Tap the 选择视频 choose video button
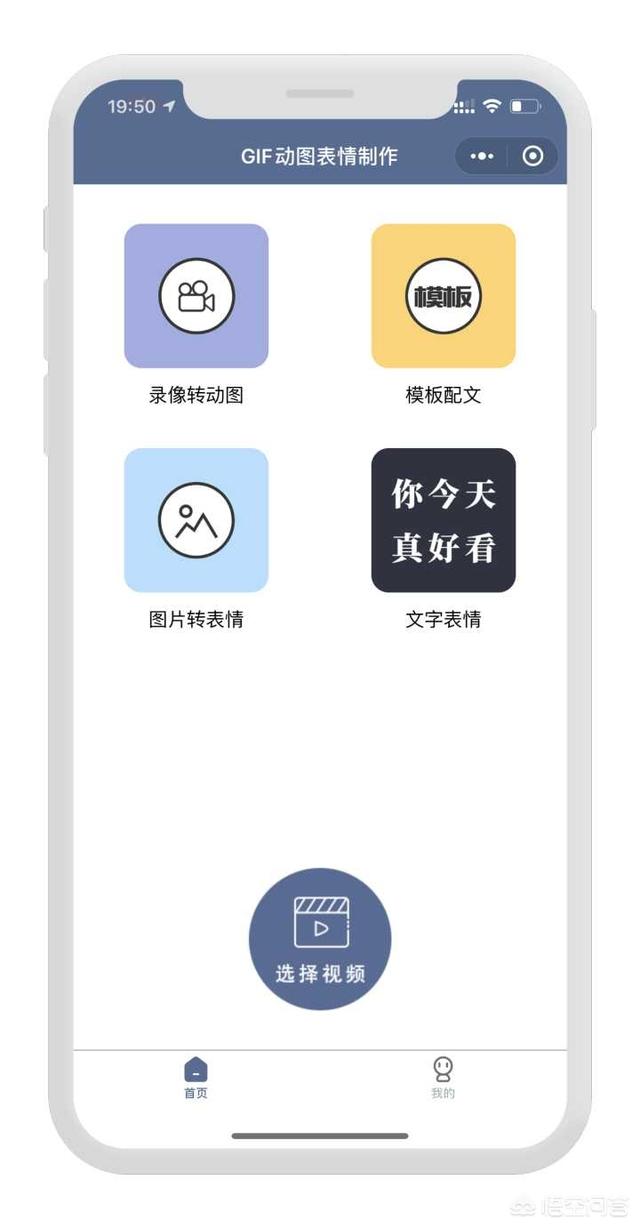The width and height of the screenshot is (640, 1228). (x=320, y=938)
